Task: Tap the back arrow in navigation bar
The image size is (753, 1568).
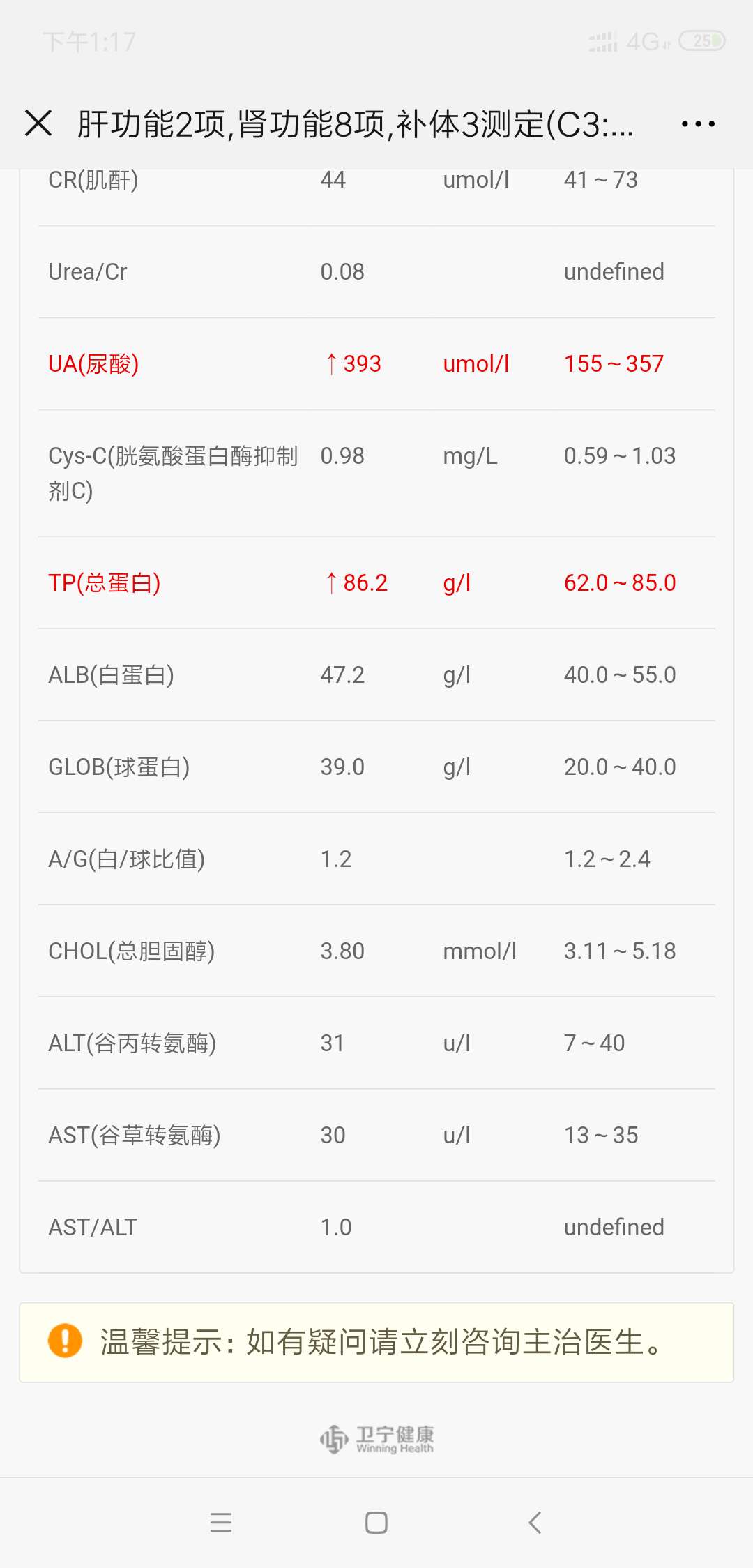Action: tap(534, 1523)
